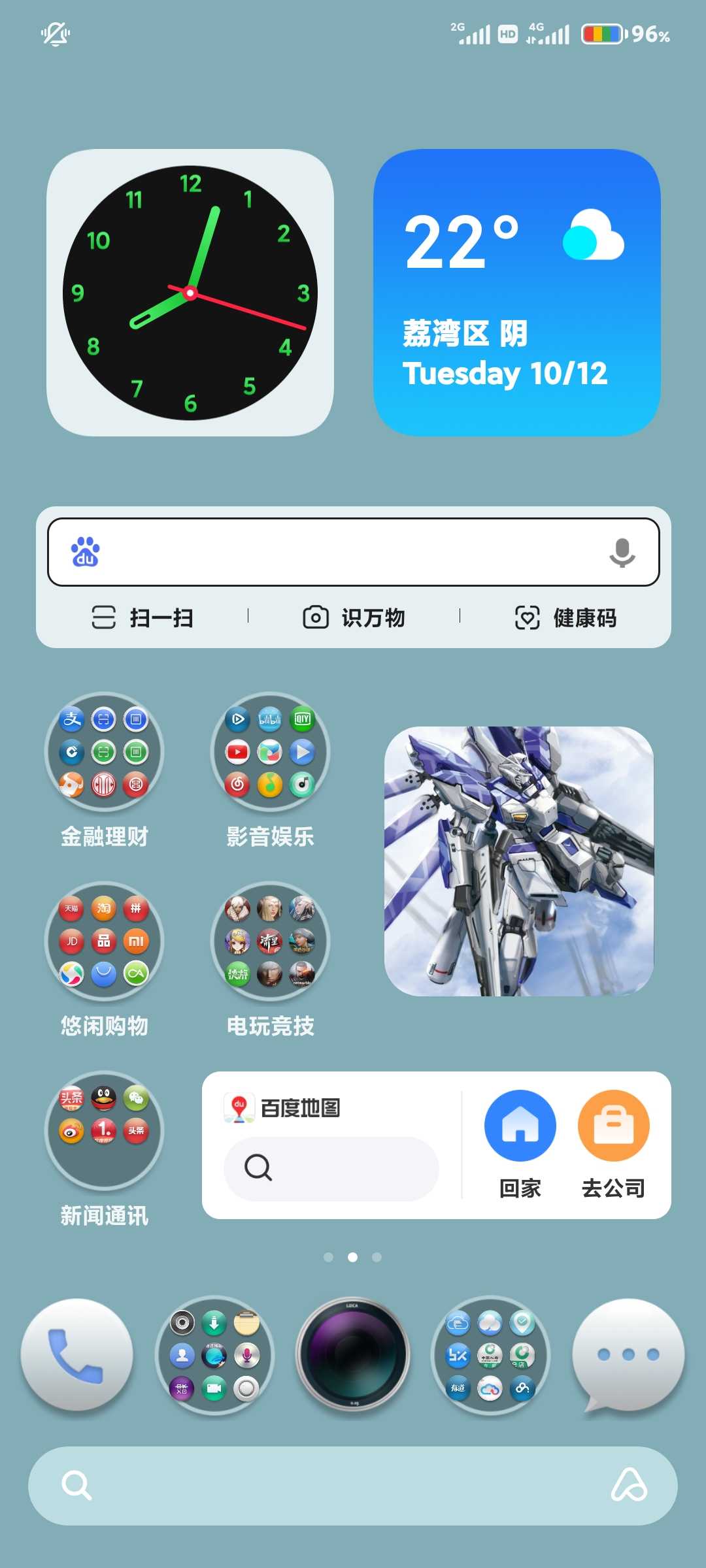Image resolution: width=706 pixels, height=1568 pixels.
Task: Open the 悠闲购物 folder
Action: (104, 941)
